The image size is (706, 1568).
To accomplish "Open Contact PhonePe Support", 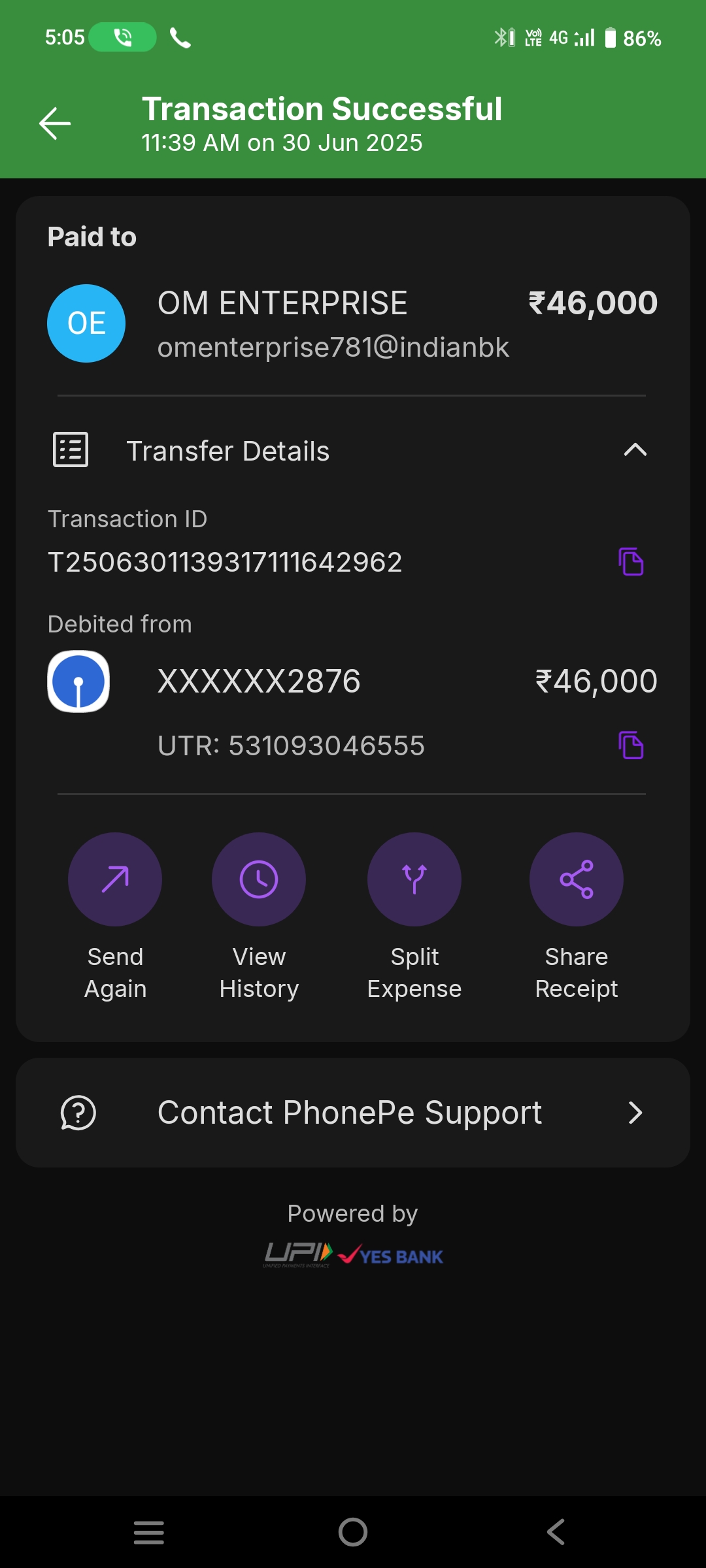I will [x=353, y=1113].
